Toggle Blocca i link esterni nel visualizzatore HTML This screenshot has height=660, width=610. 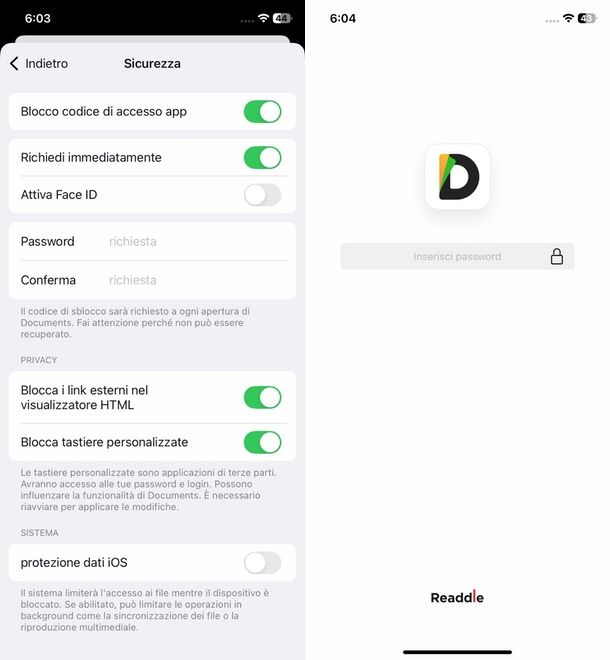pos(262,397)
